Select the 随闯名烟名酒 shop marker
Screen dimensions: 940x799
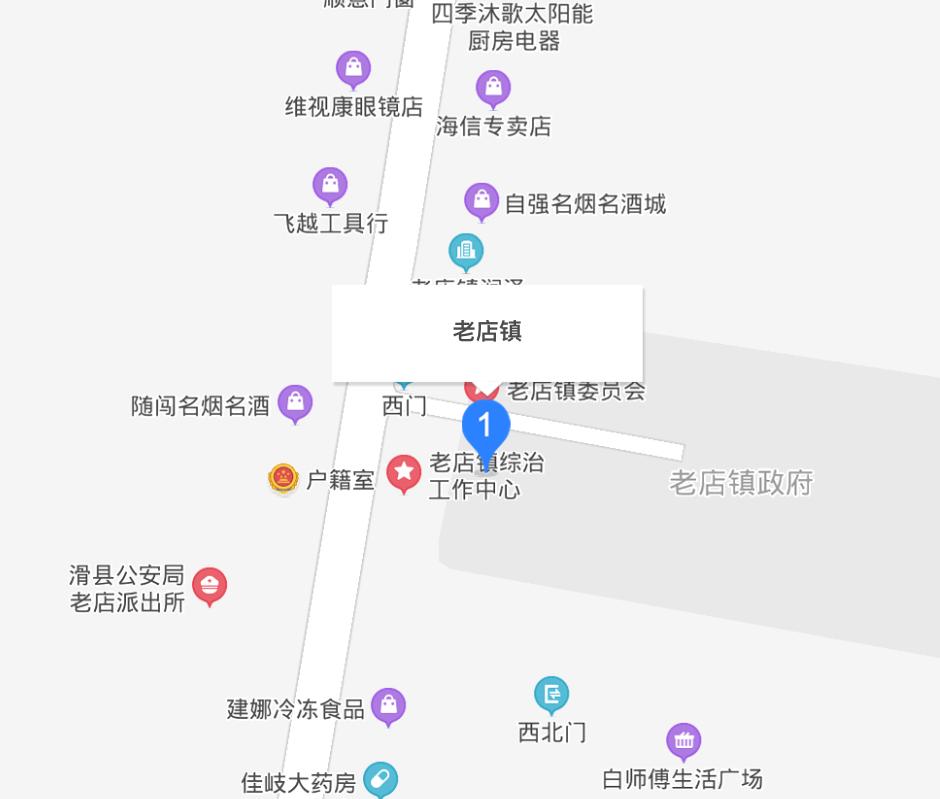coord(295,403)
